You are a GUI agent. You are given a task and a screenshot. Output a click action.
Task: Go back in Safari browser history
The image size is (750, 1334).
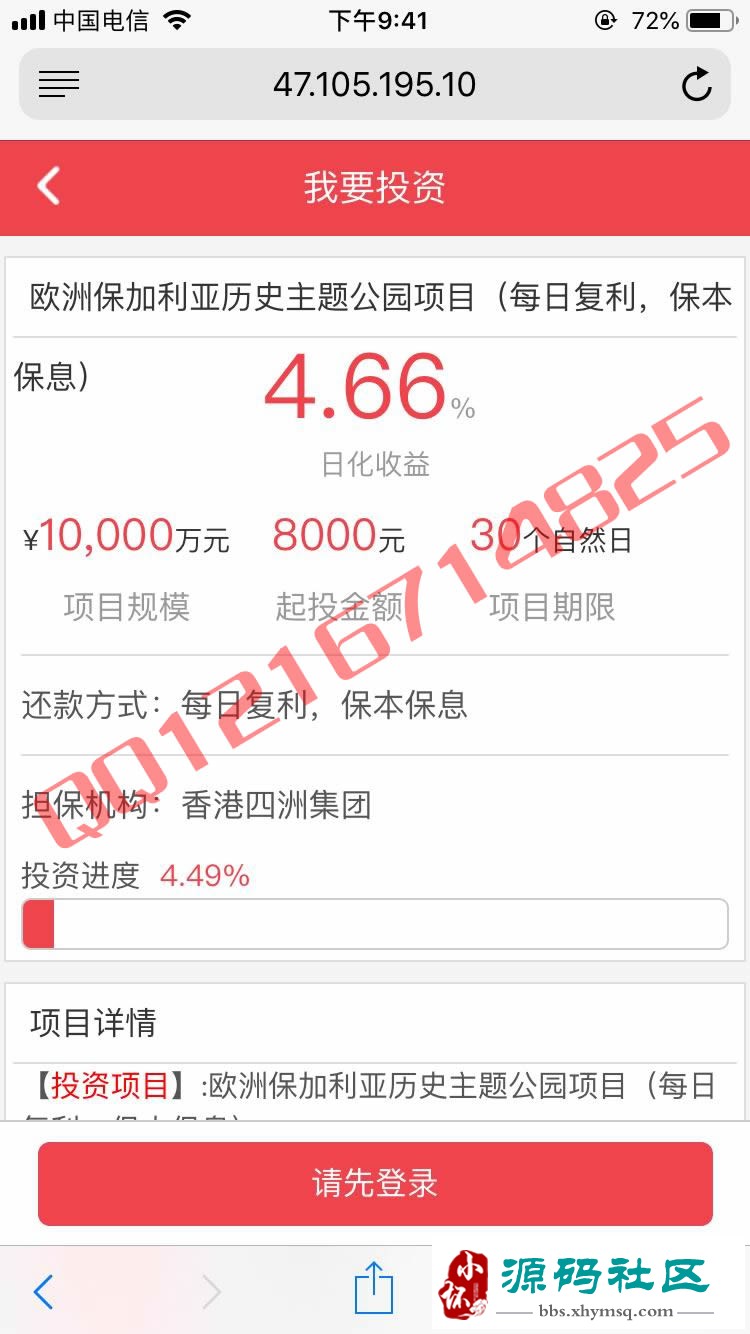tap(43, 1292)
